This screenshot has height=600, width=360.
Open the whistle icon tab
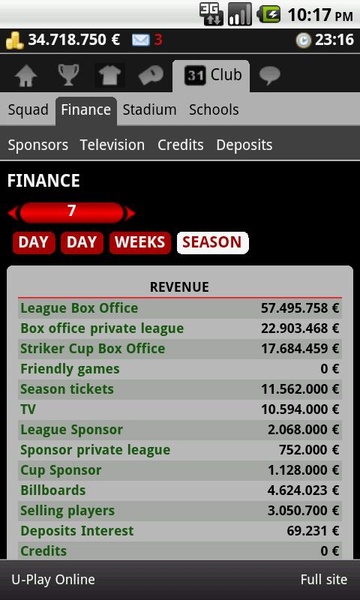(x=151, y=75)
